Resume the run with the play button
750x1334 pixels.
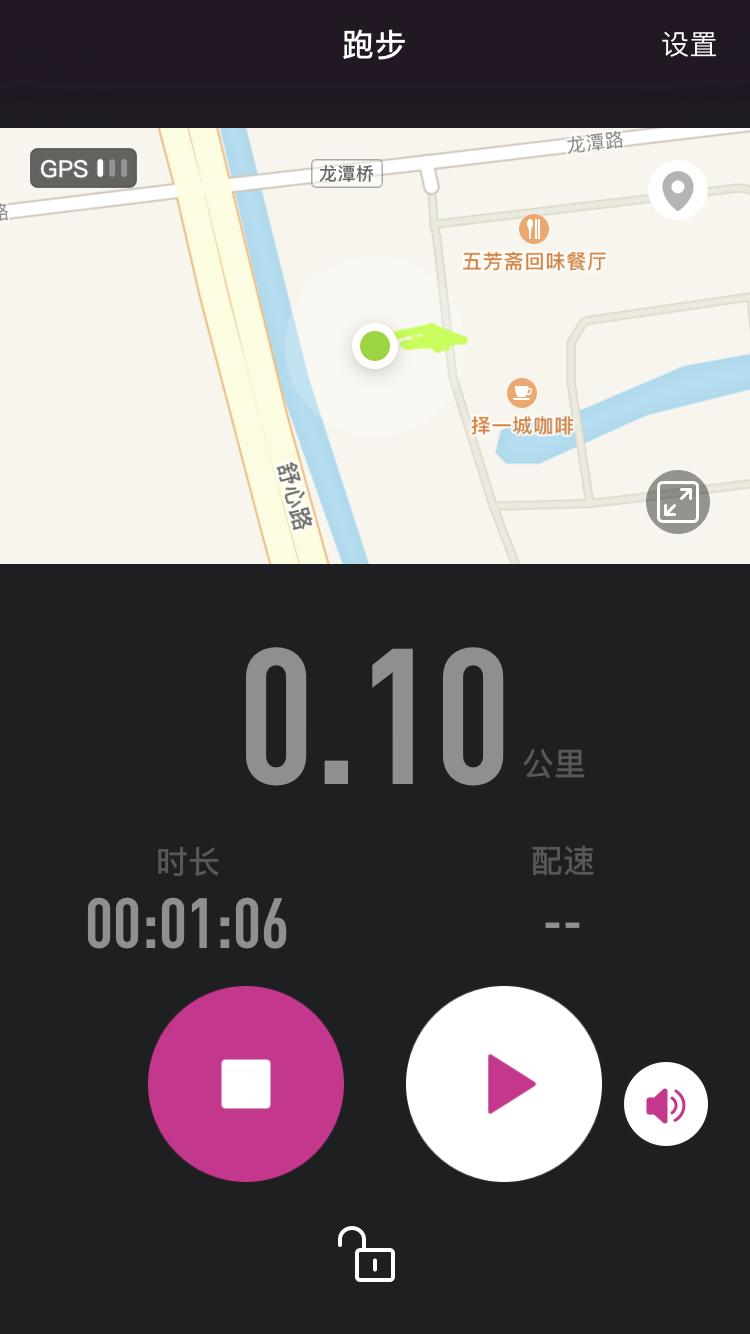(504, 1083)
